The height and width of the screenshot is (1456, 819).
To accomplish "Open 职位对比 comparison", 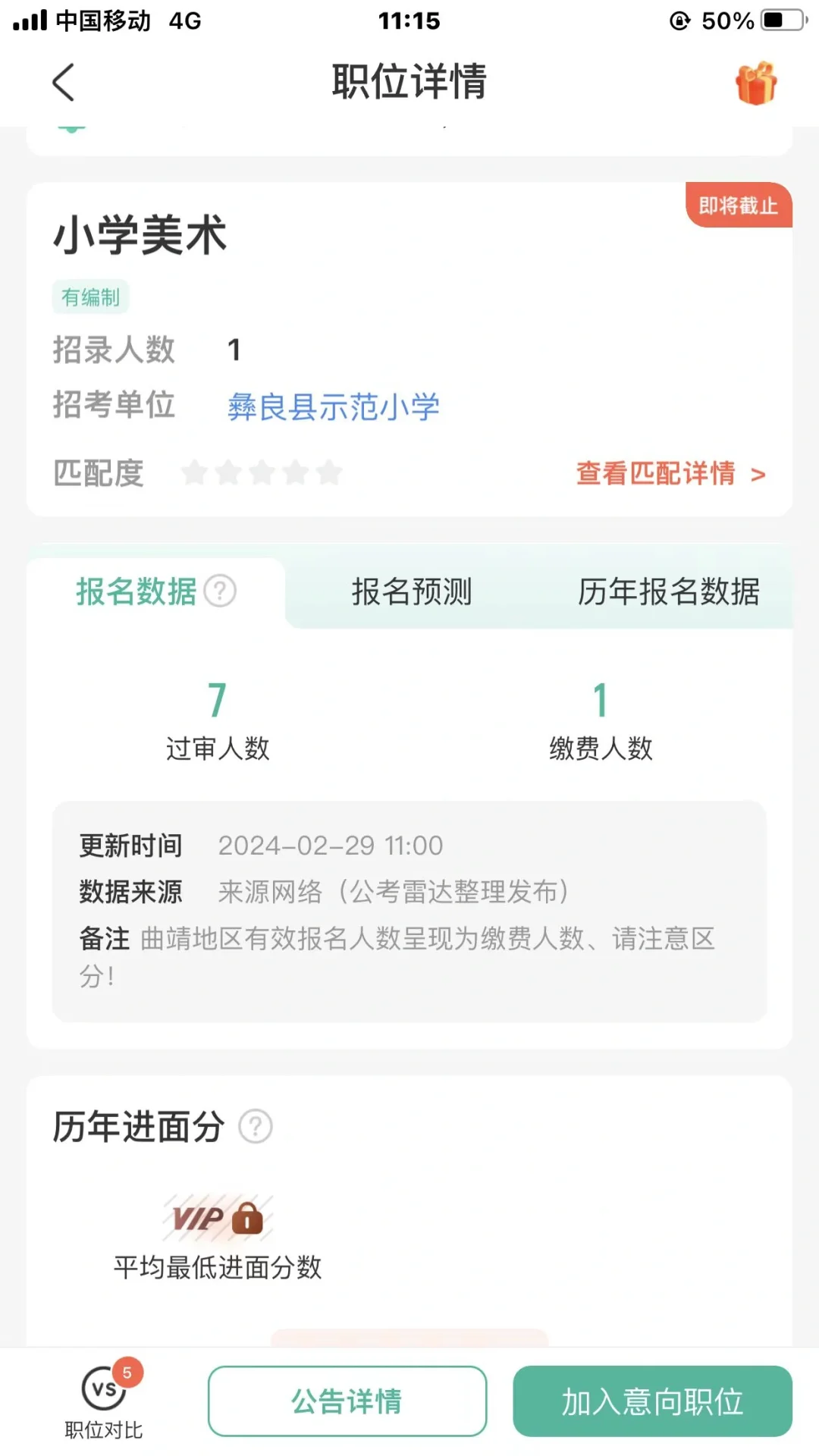I will point(104,1400).
